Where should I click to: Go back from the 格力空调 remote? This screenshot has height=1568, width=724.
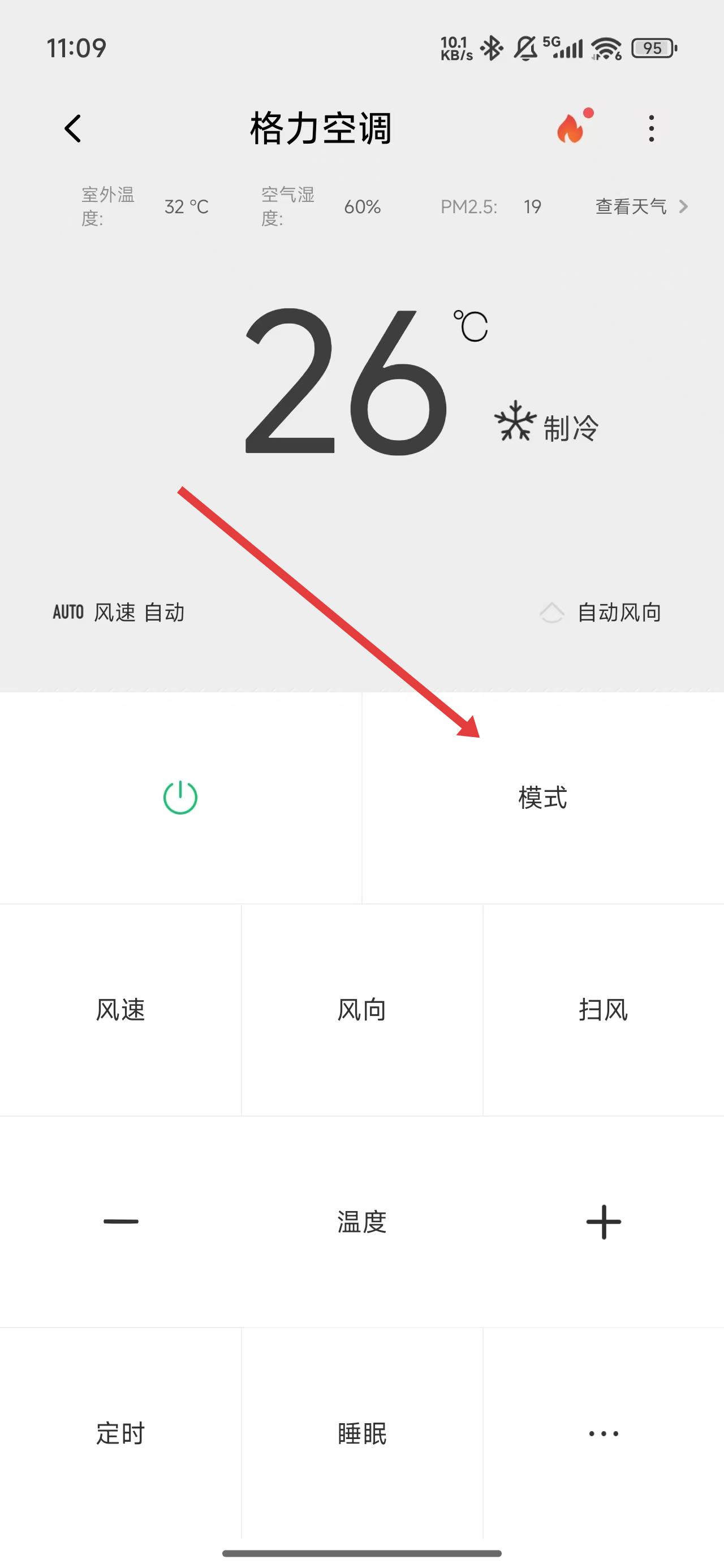[72, 128]
